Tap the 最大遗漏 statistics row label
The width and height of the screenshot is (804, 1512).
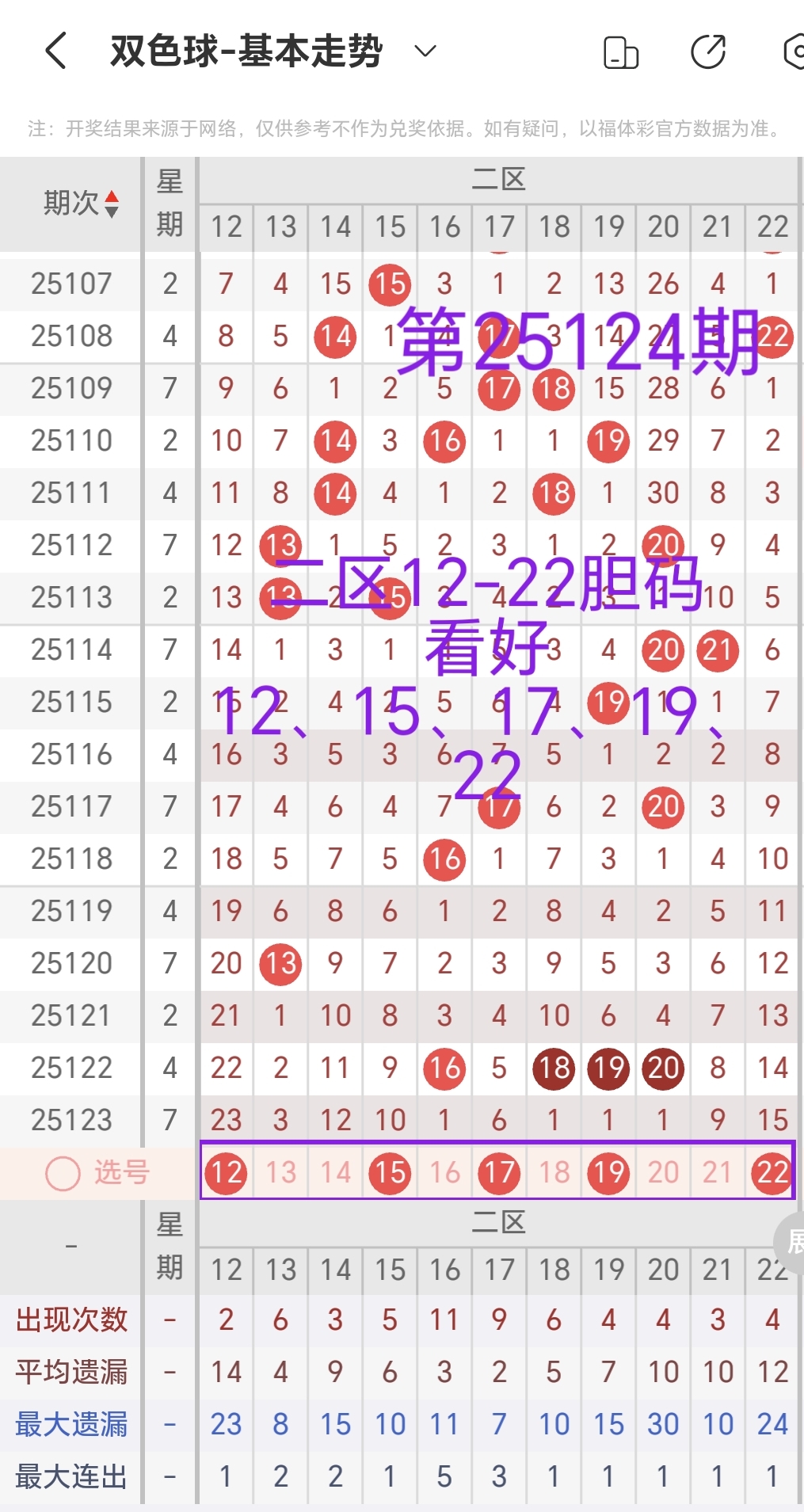point(70,1423)
